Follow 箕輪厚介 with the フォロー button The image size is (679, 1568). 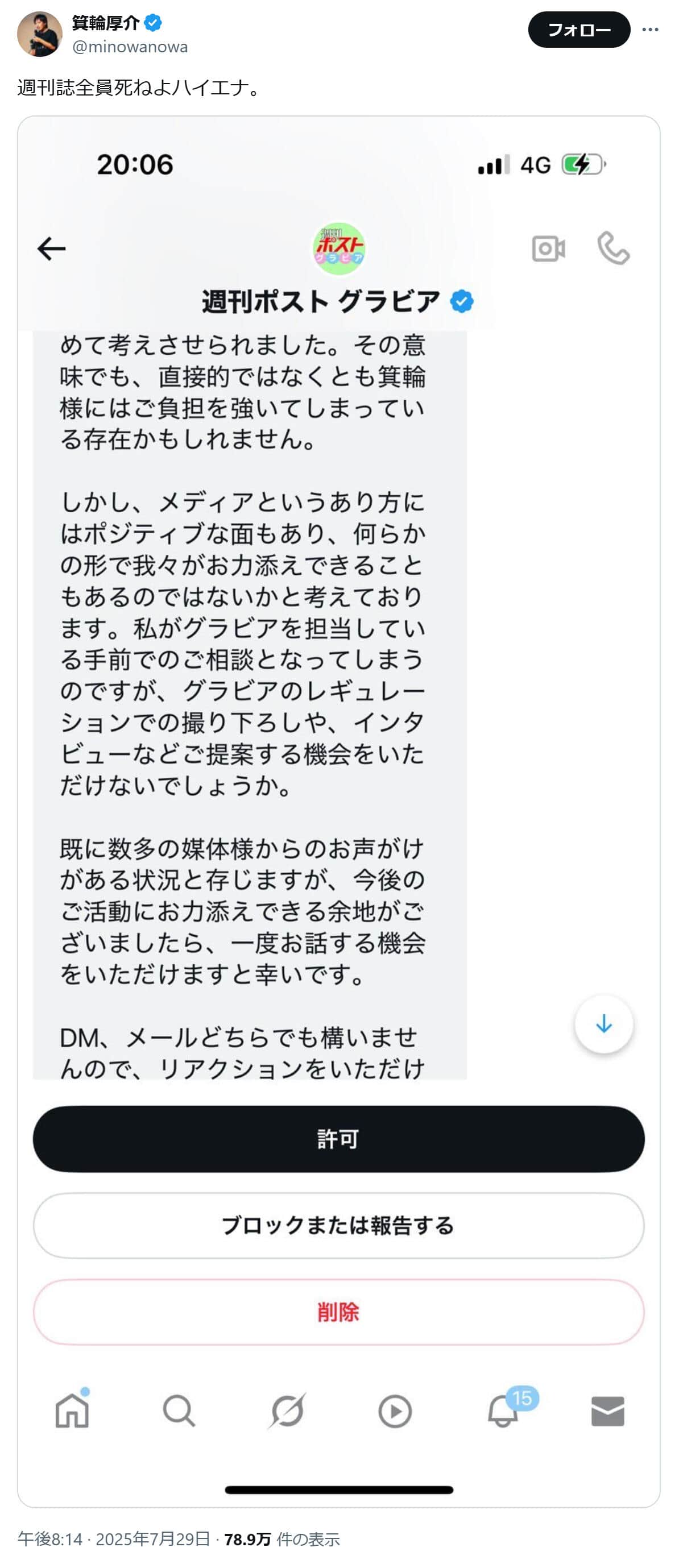click(578, 30)
